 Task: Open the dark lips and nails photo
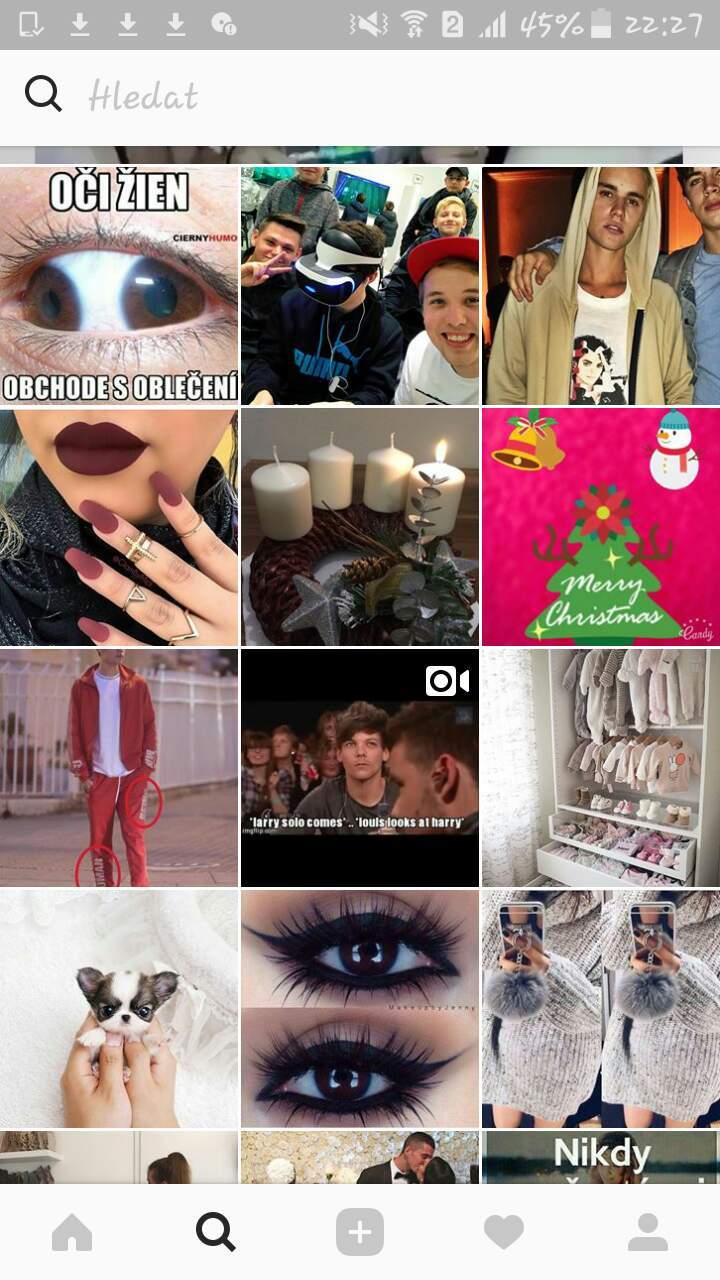pos(119,526)
